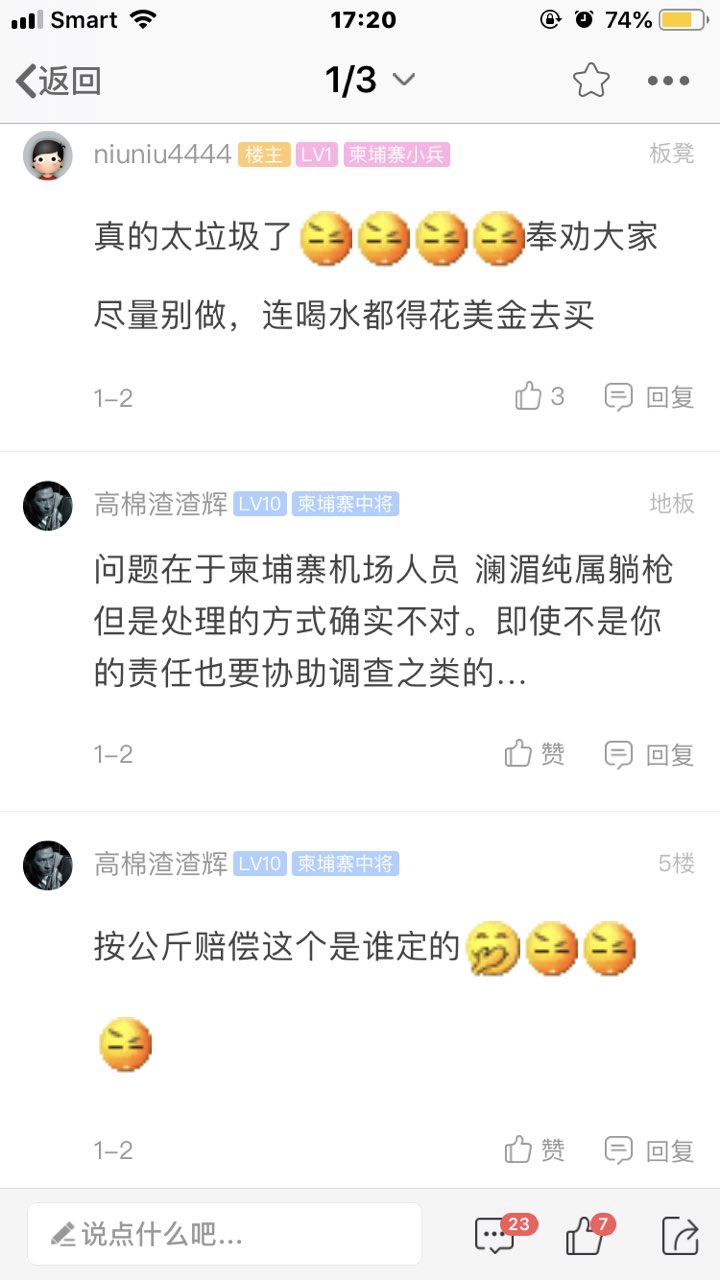Open the three-dot overflow menu

tap(668, 81)
